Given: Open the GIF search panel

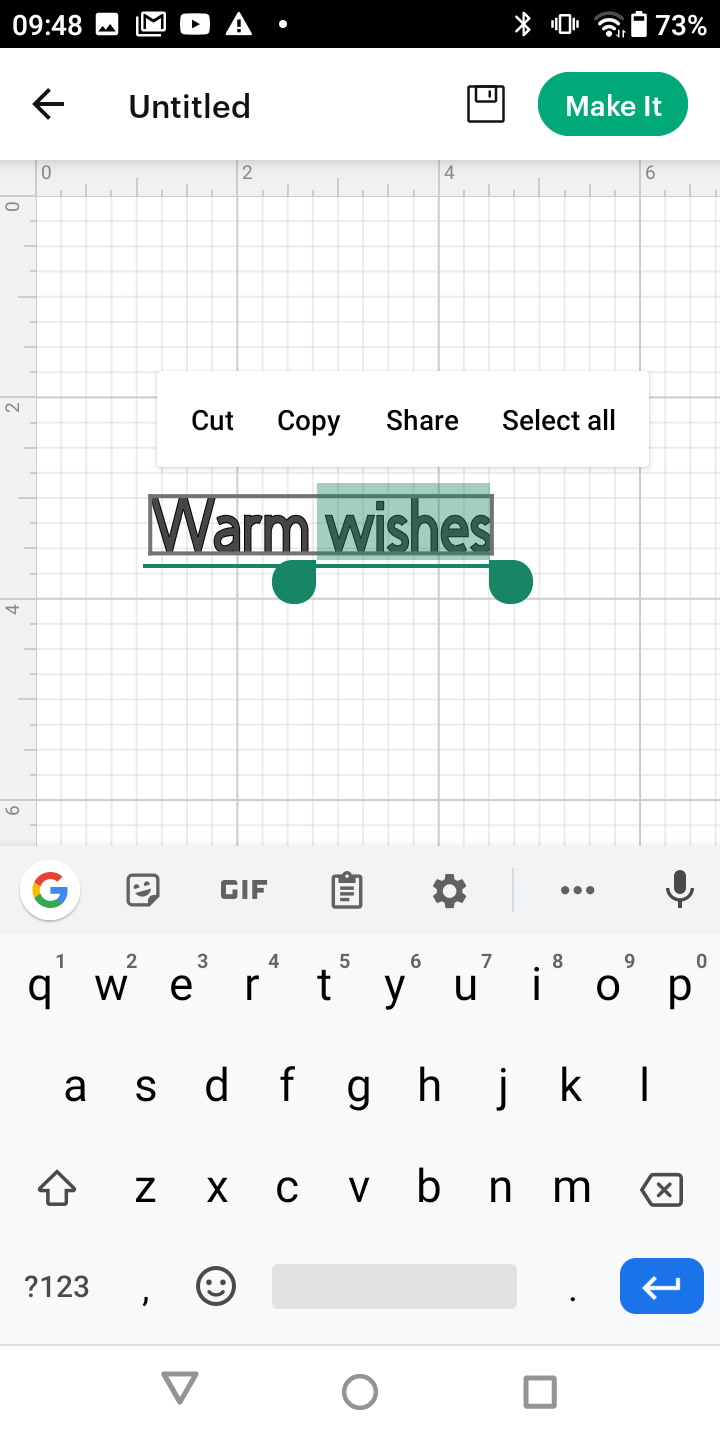Looking at the screenshot, I should 243,890.
